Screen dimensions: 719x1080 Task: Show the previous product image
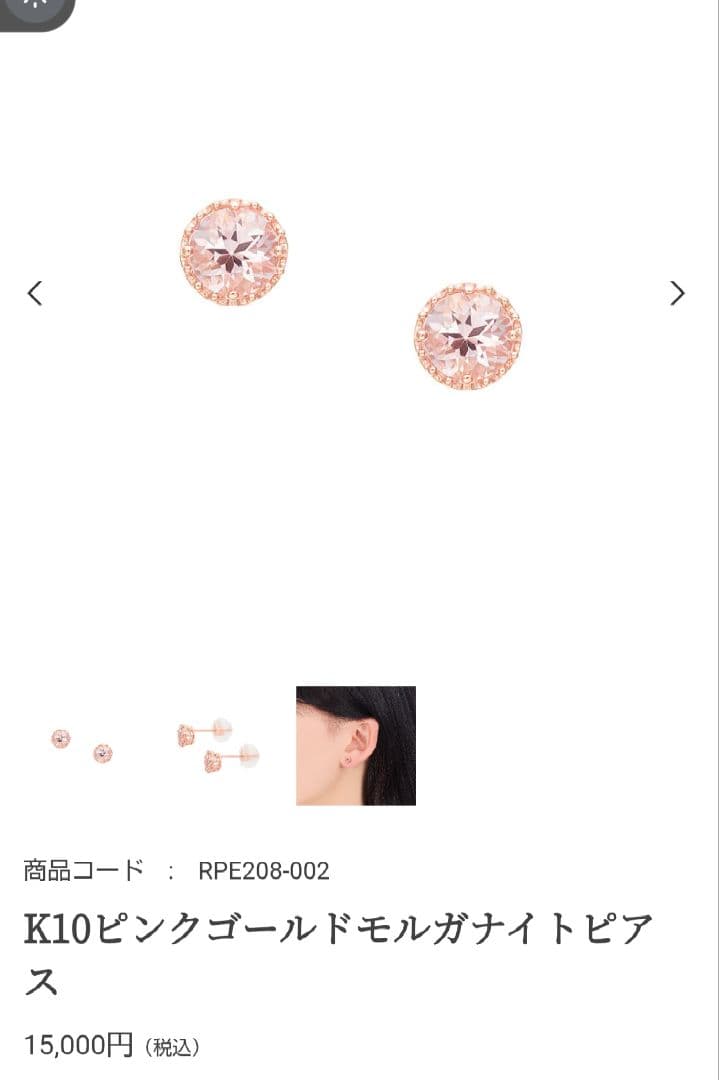point(35,293)
